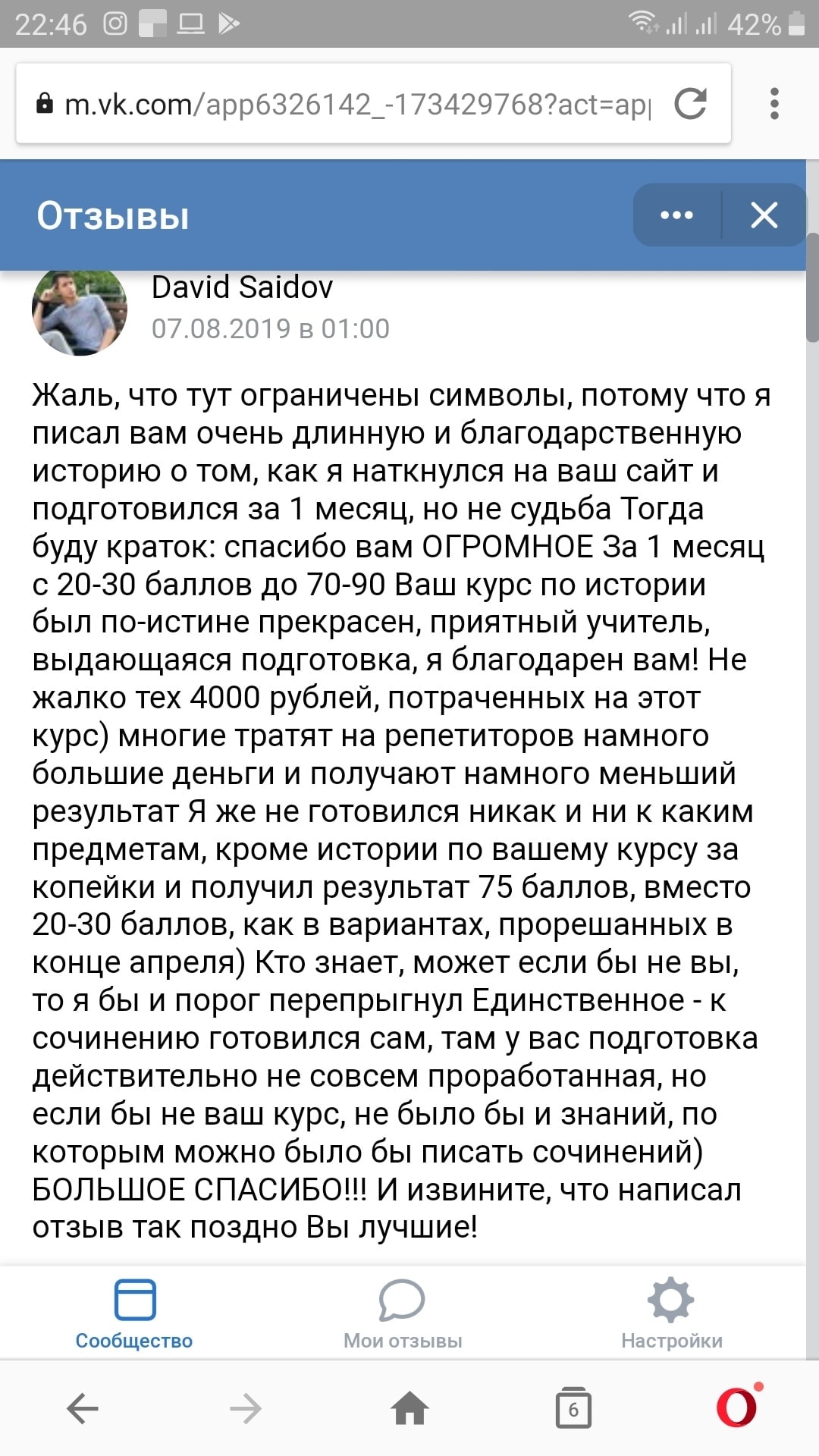The image size is (819, 1456).
Task: Open David Saidov's profile name link
Action: [x=242, y=287]
